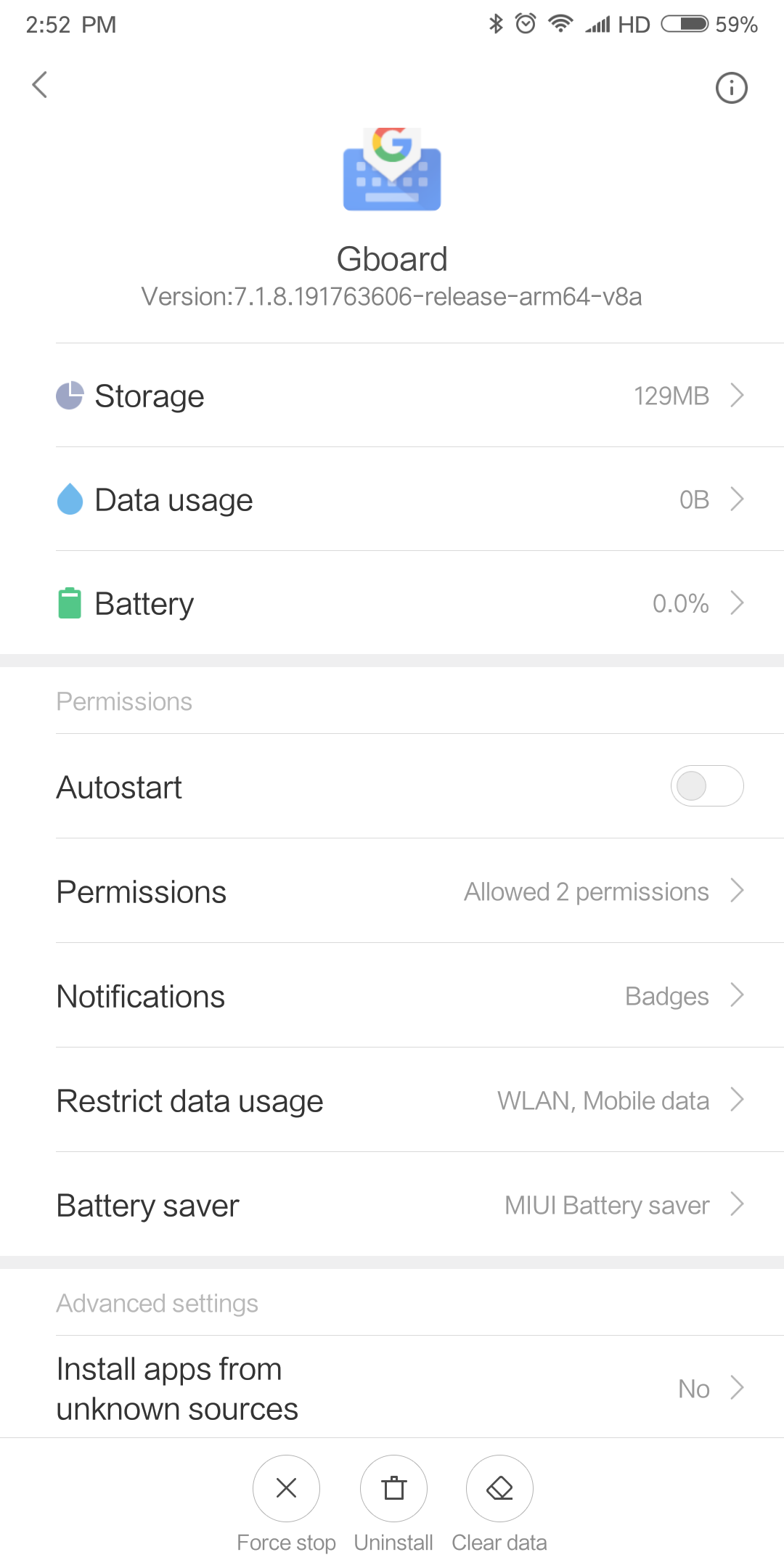Open Notifications settings

tap(392, 996)
